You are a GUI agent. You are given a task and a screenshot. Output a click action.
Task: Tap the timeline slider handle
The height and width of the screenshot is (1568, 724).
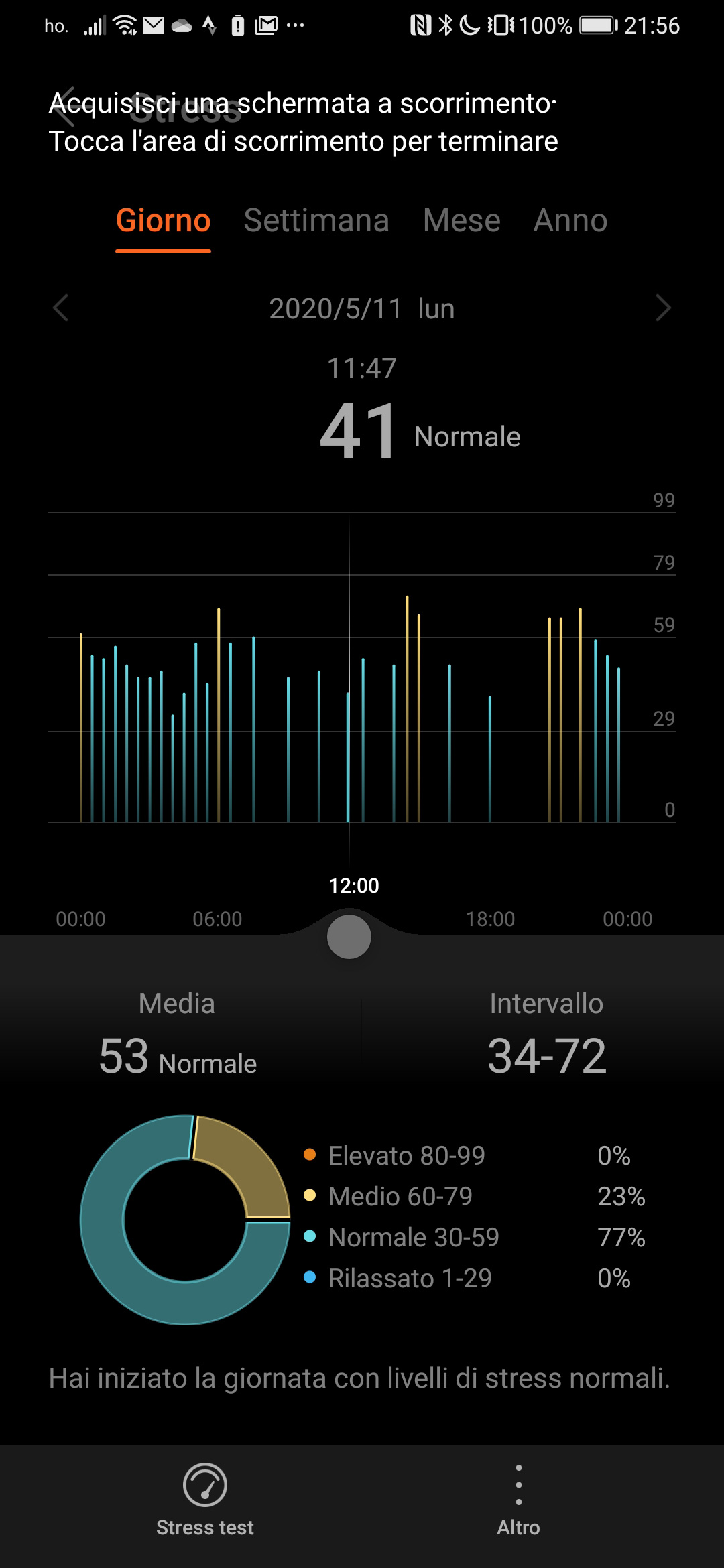[x=349, y=937]
